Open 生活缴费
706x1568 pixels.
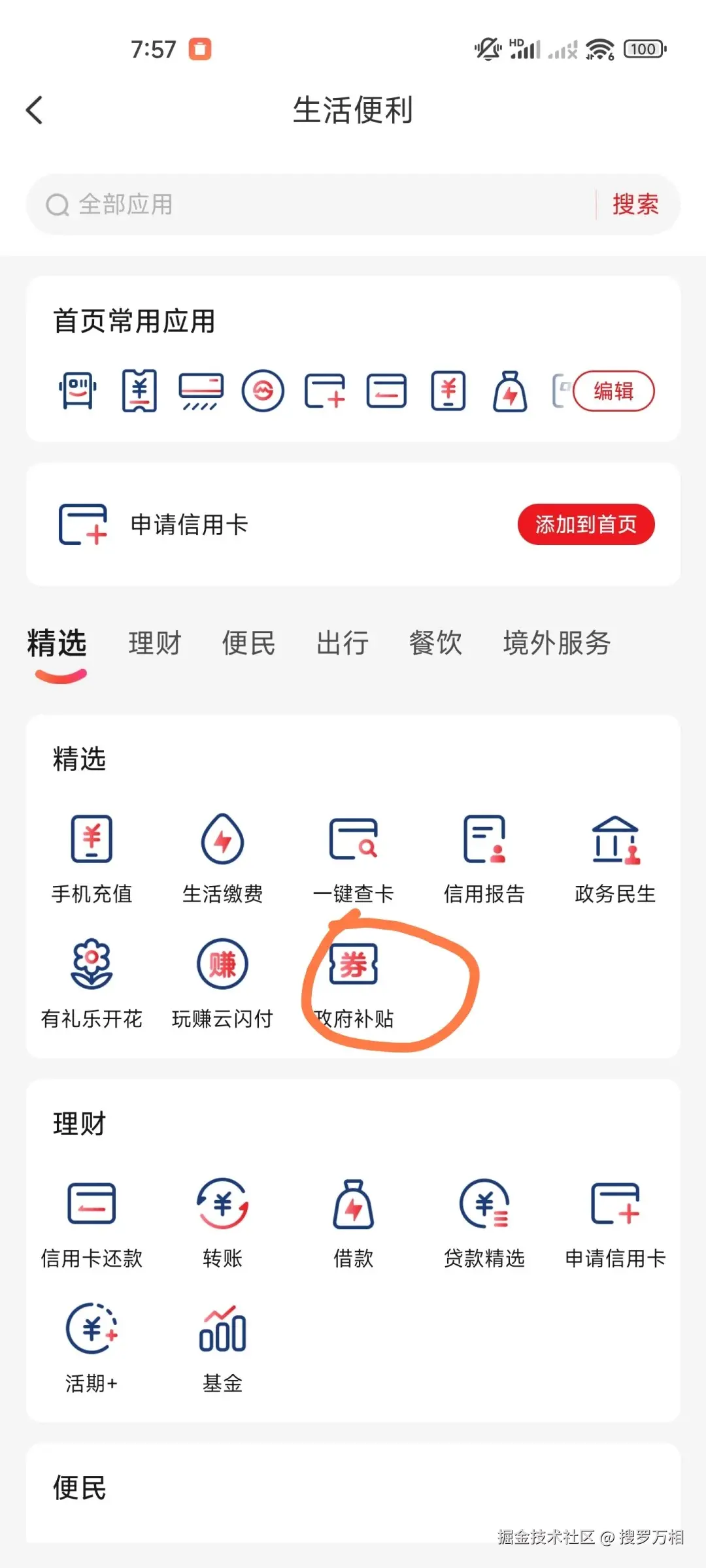click(x=222, y=857)
